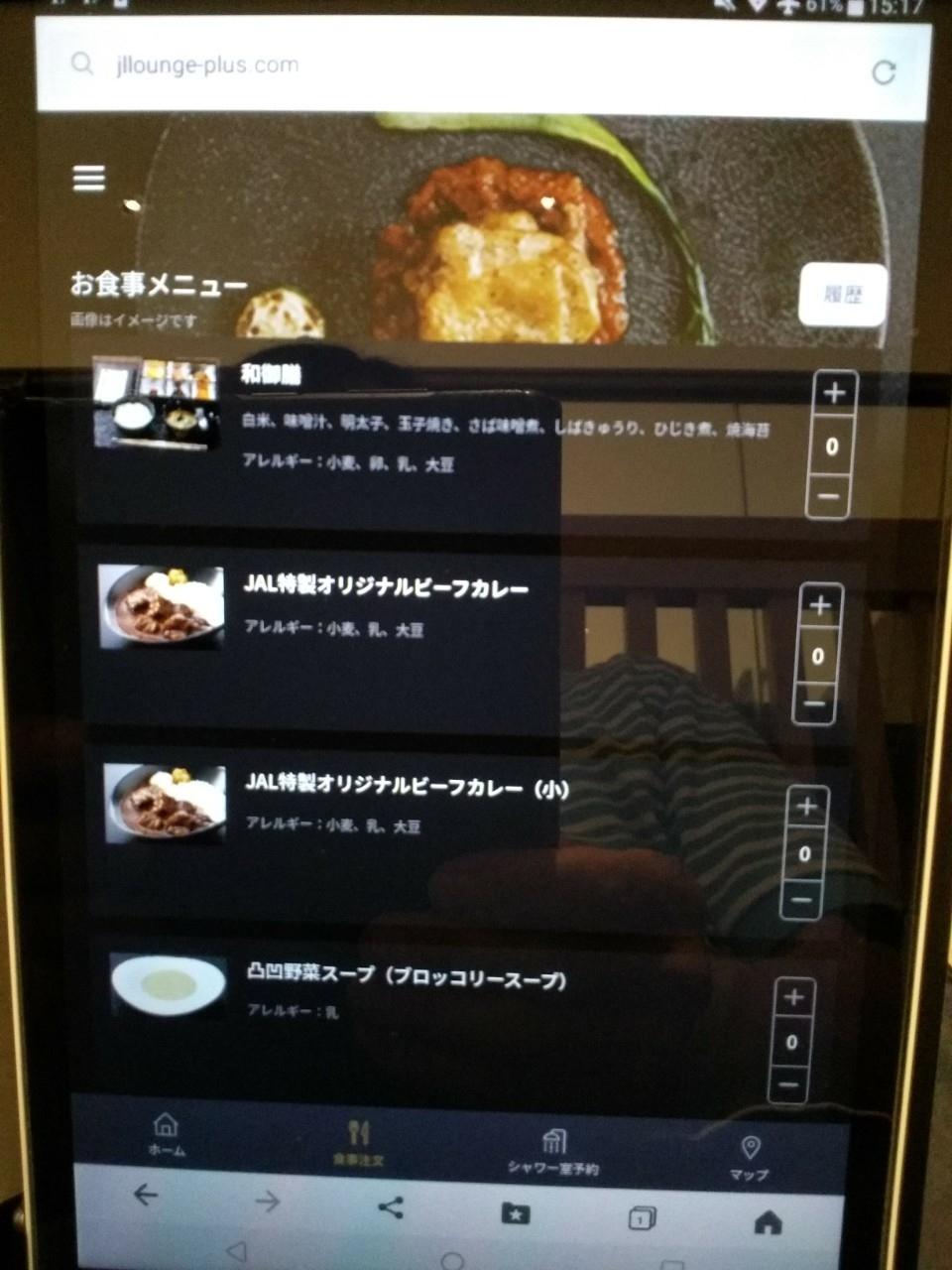
Task: Open browser bookmarks folder
Action: [x=516, y=1212]
